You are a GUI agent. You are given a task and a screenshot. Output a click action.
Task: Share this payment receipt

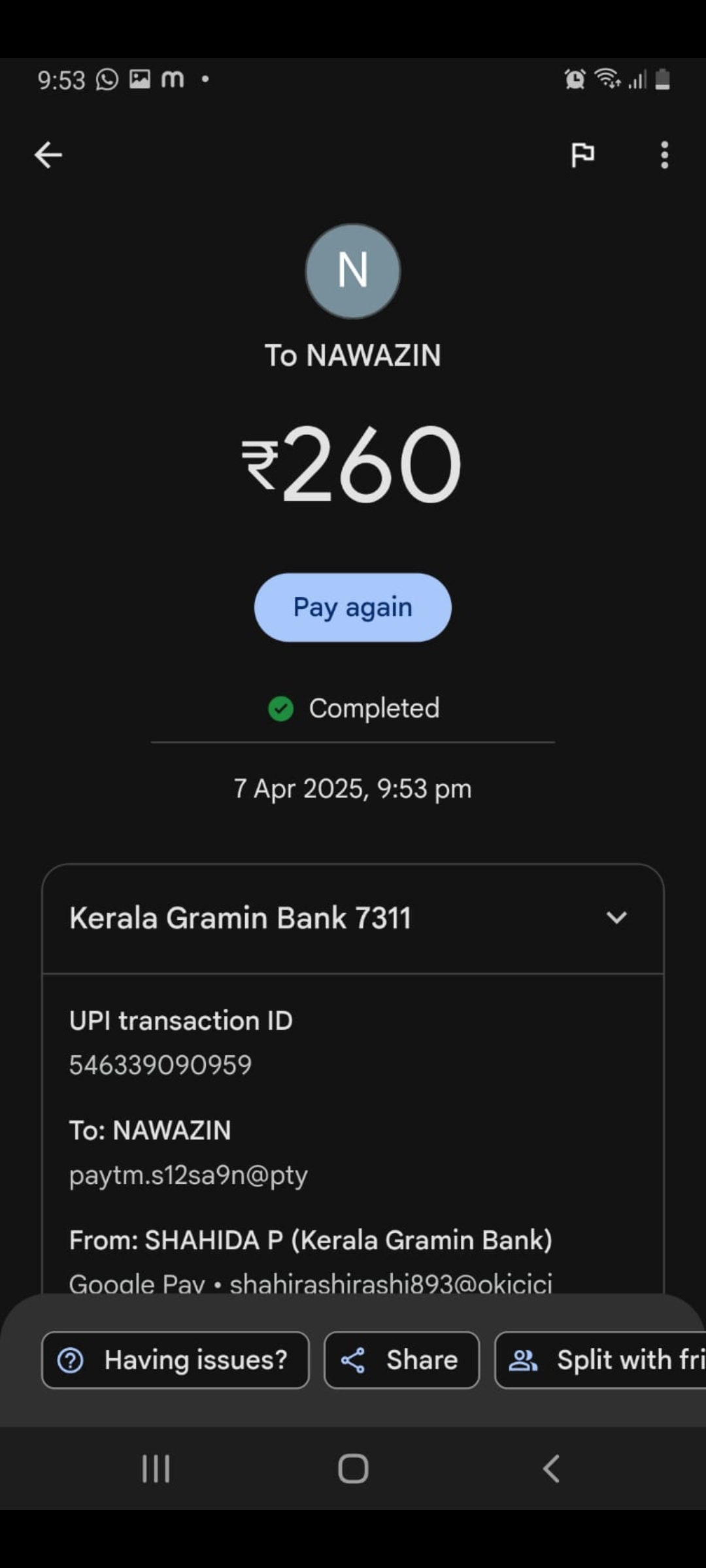[401, 1360]
